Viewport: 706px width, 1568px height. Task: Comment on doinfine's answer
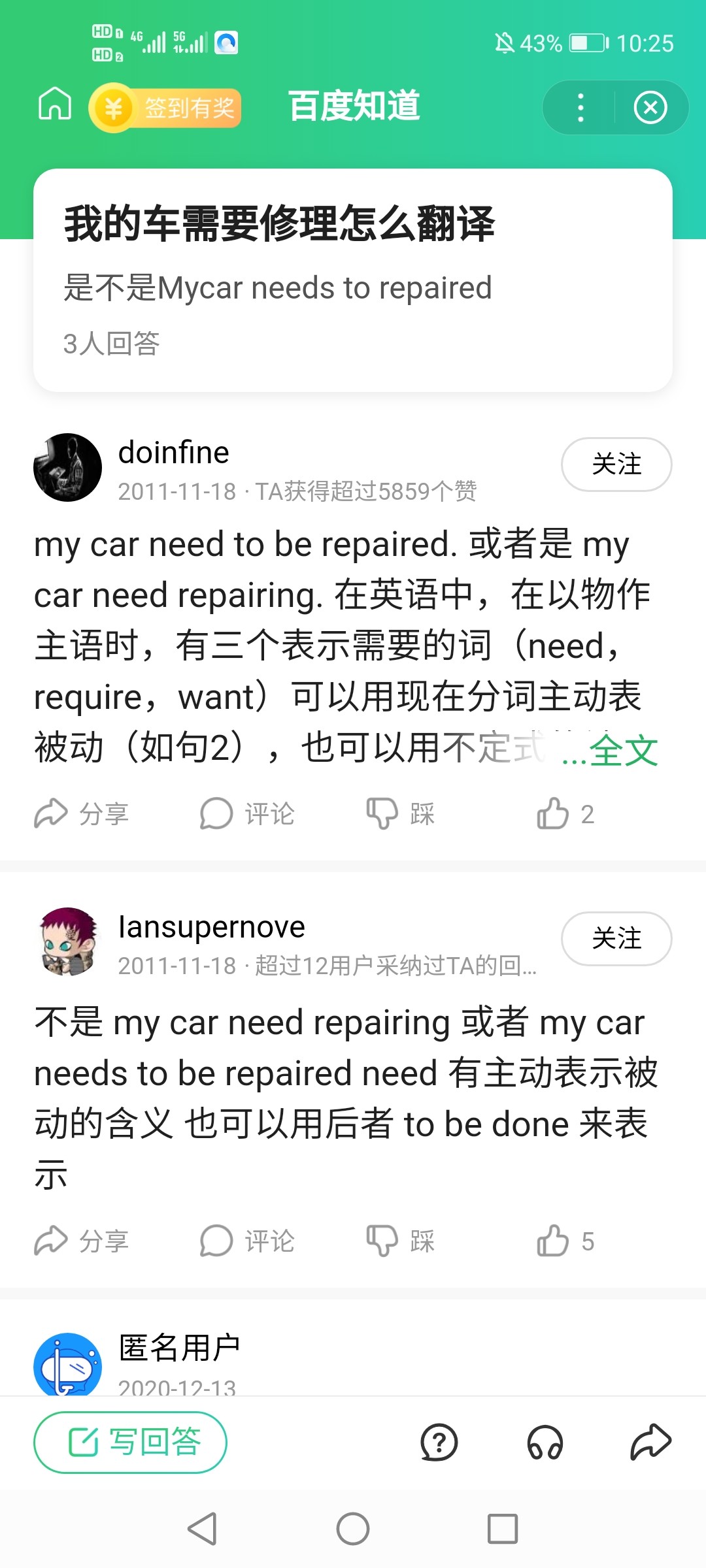point(247,814)
